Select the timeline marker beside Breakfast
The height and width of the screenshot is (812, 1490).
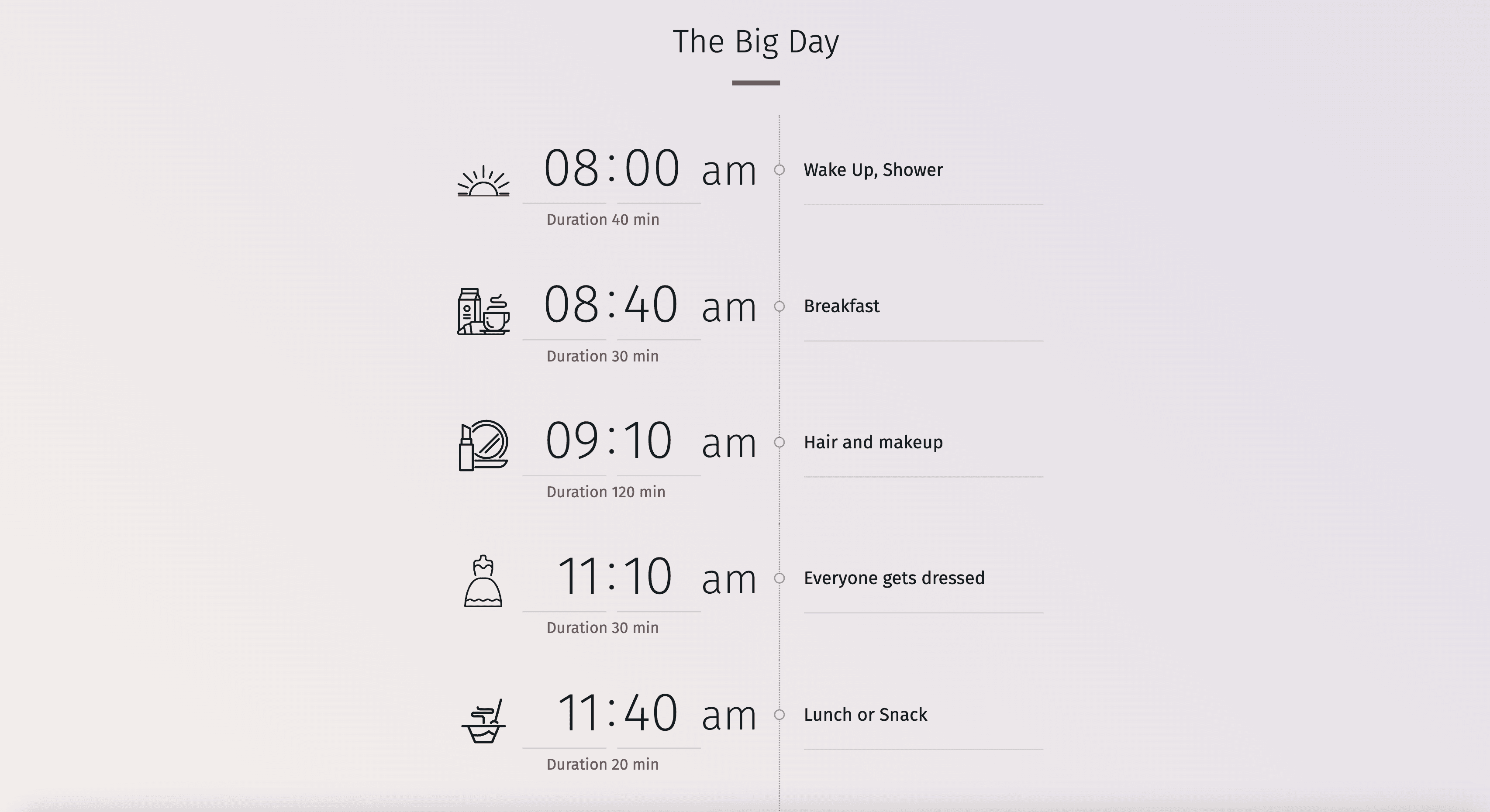point(779,306)
